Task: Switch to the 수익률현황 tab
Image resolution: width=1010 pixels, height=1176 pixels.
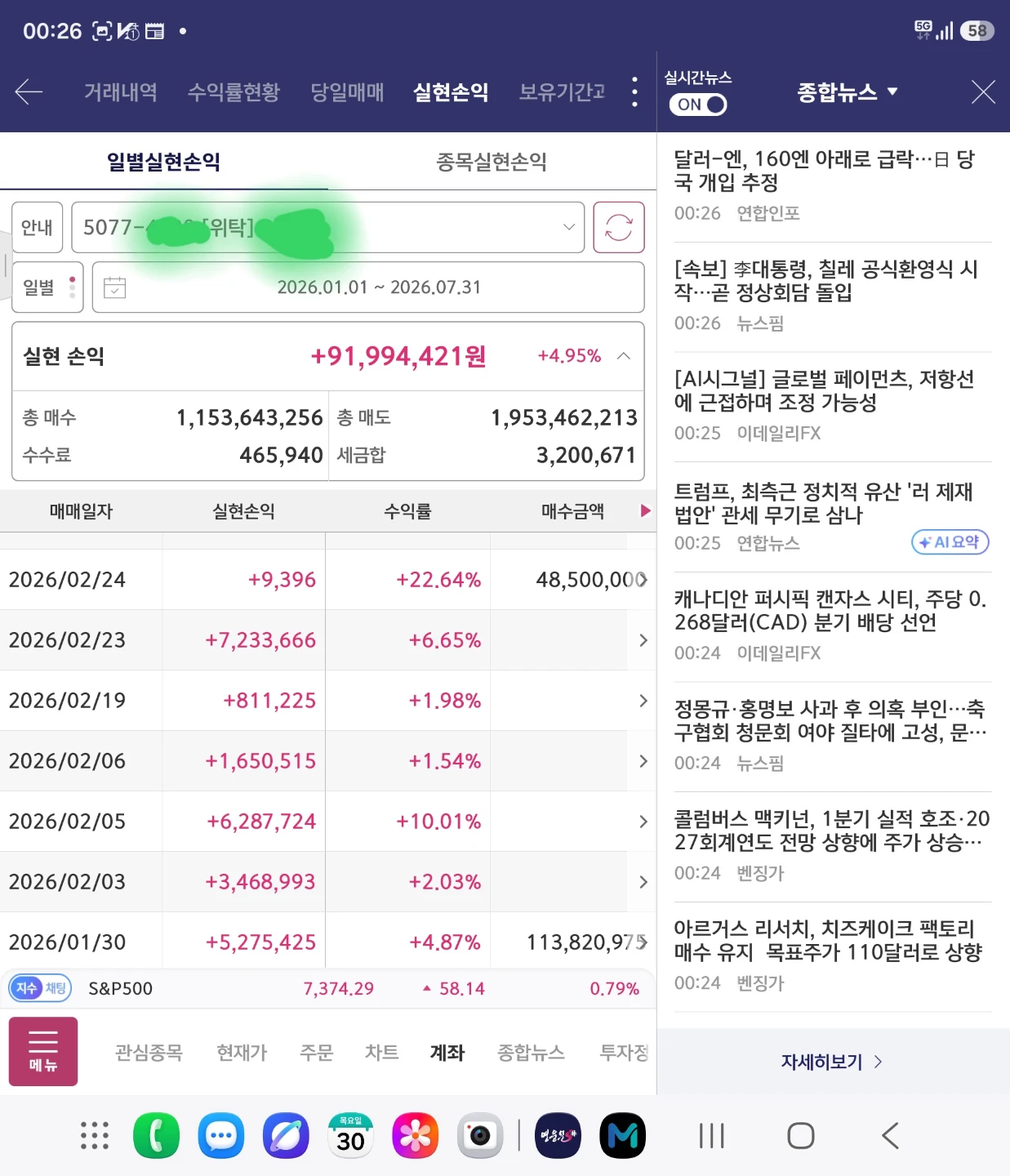Action: pos(234,92)
